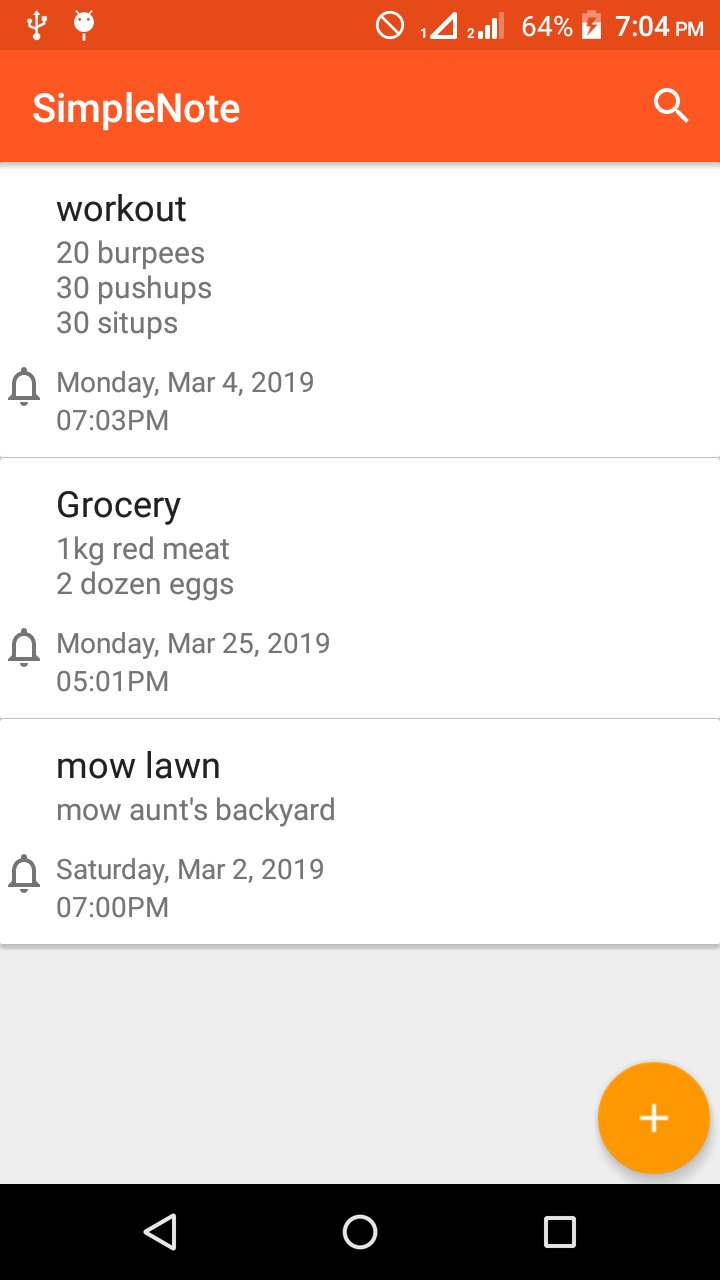Click the reminder bell on the Grocery note
The height and width of the screenshot is (1280, 720).
tap(24, 647)
